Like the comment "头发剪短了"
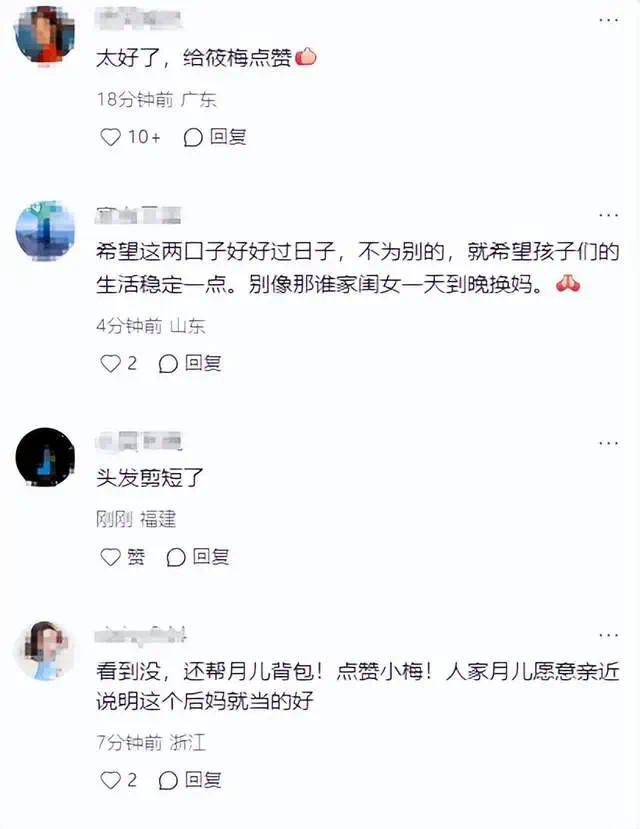This screenshot has width=640, height=829. [x=111, y=557]
